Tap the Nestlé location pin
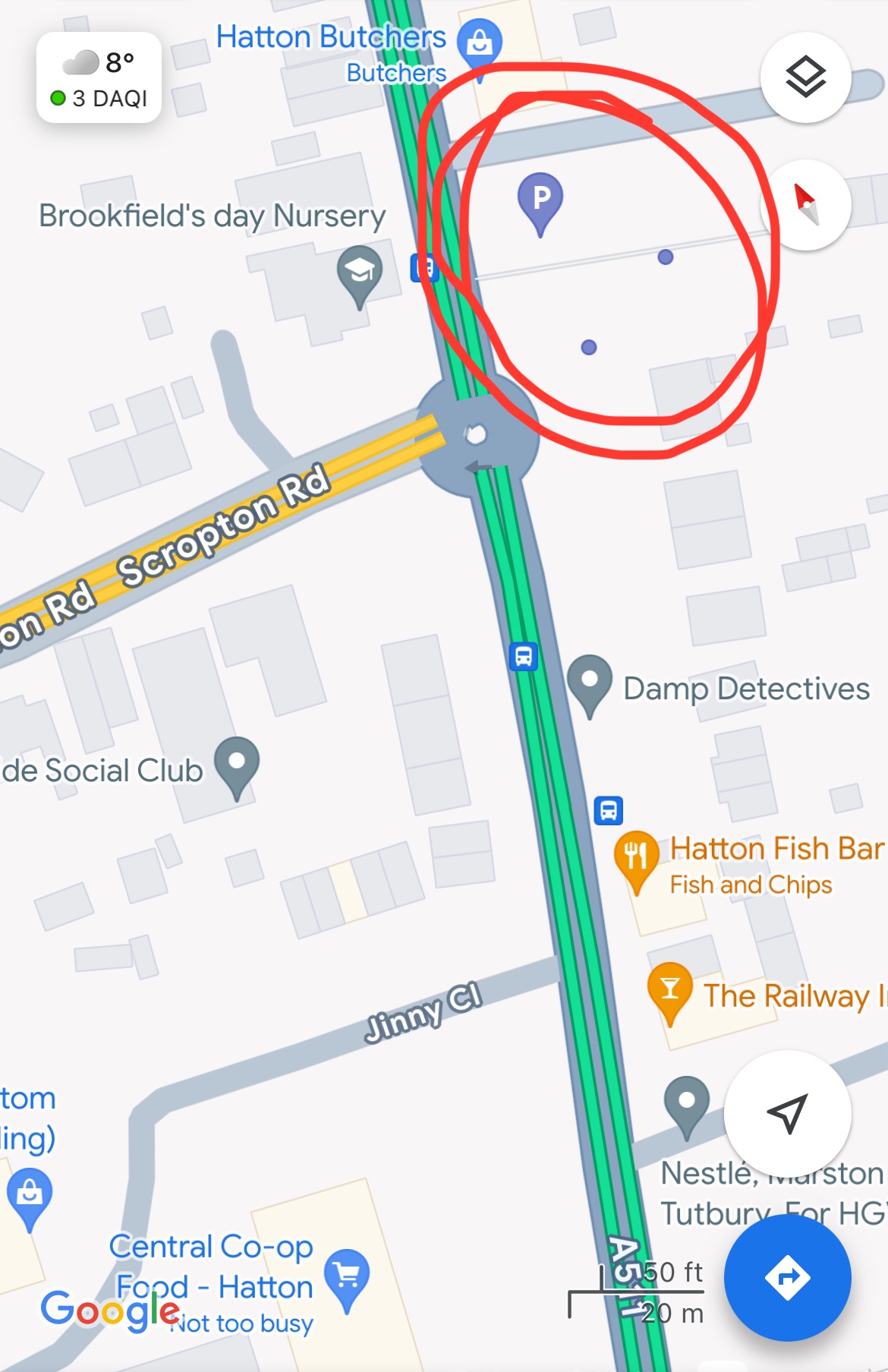Image resolution: width=888 pixels, height=1372 pixels. tap(686, 1102)
